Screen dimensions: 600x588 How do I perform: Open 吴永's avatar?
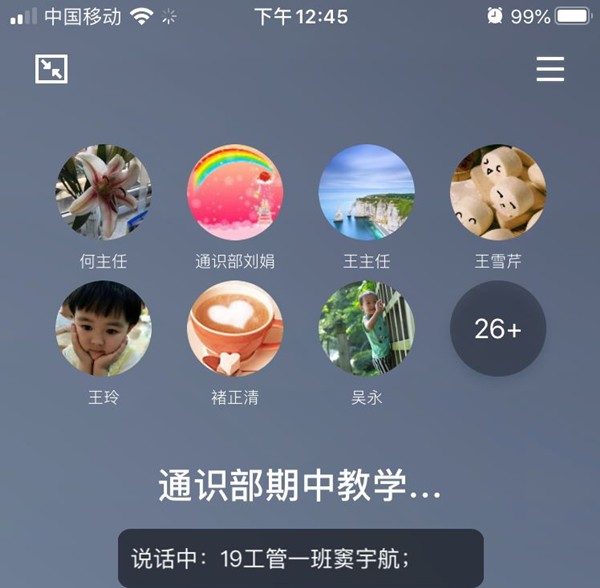[366, 328]
